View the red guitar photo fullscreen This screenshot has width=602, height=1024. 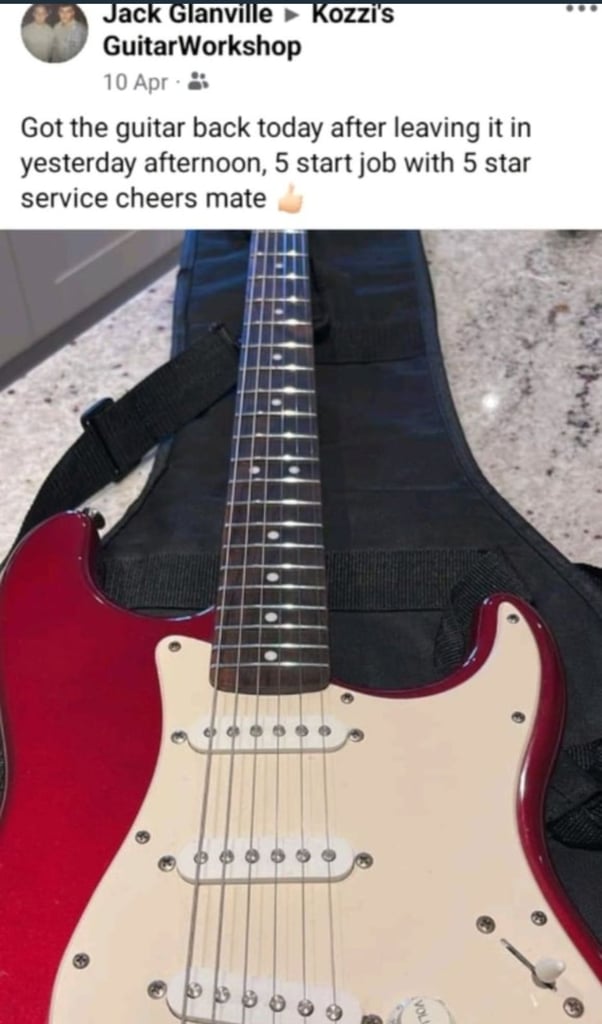click(x=301, y=627)
